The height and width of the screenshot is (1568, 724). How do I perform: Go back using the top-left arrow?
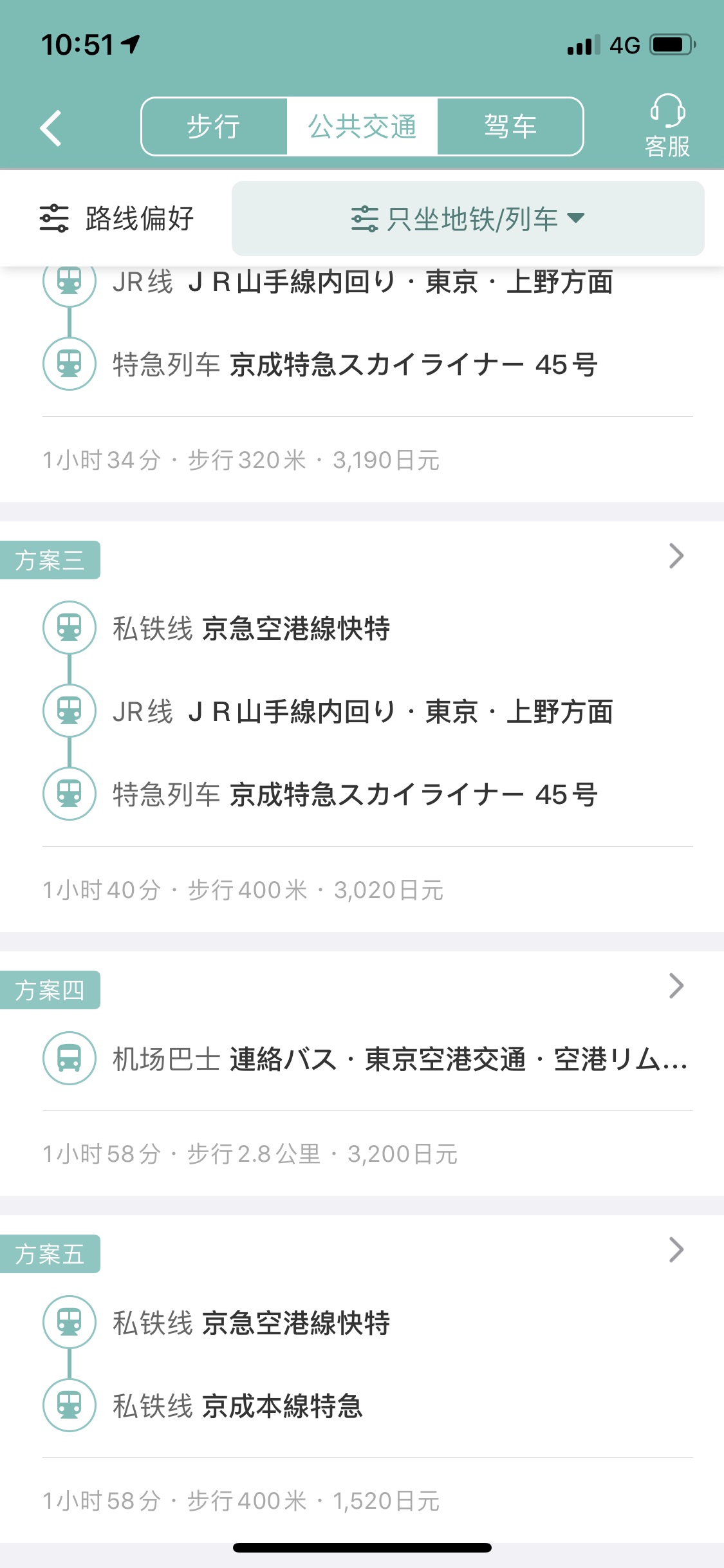coord(51,127)
